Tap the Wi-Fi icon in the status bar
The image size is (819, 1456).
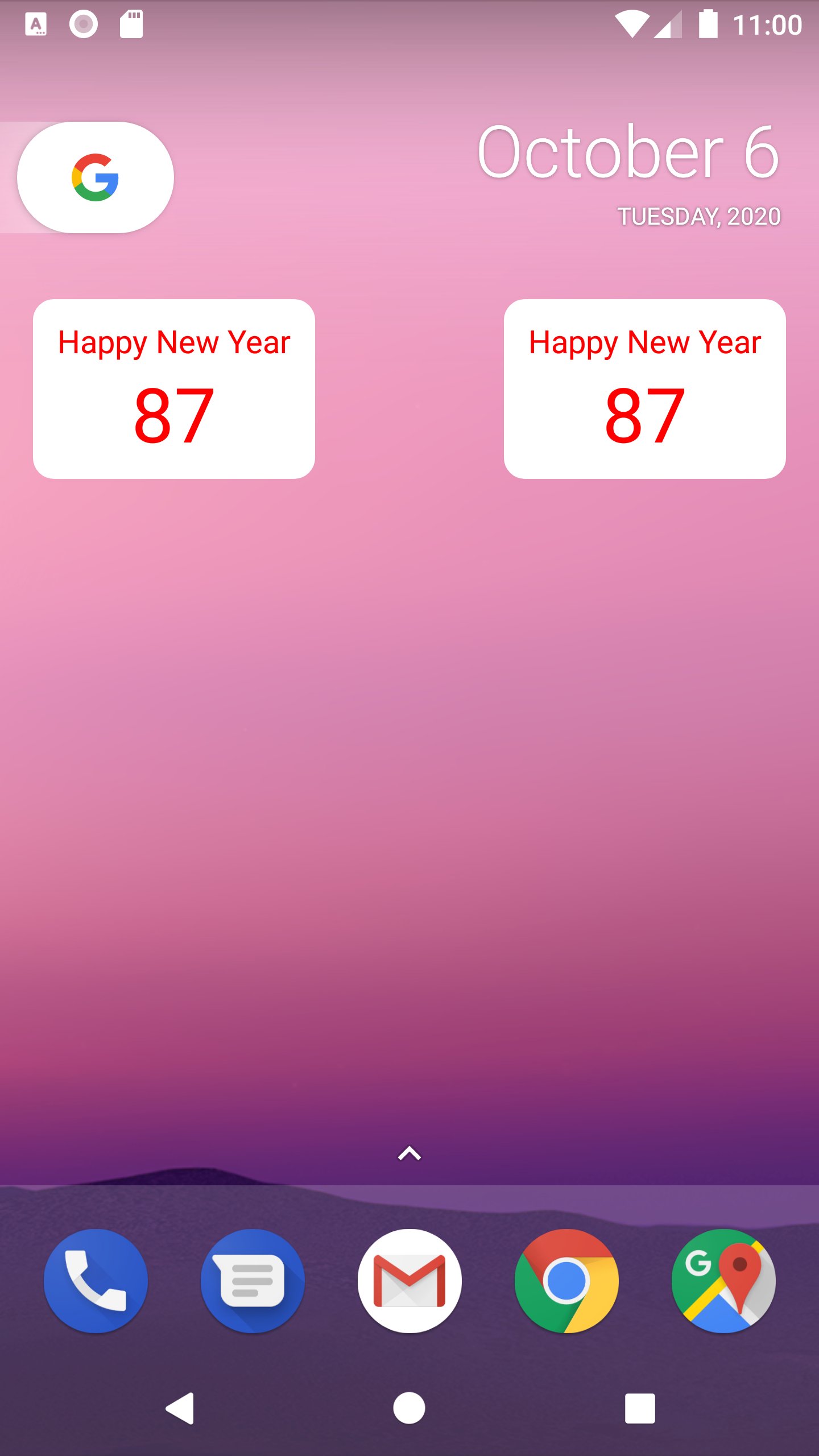[x=633, y=24]
